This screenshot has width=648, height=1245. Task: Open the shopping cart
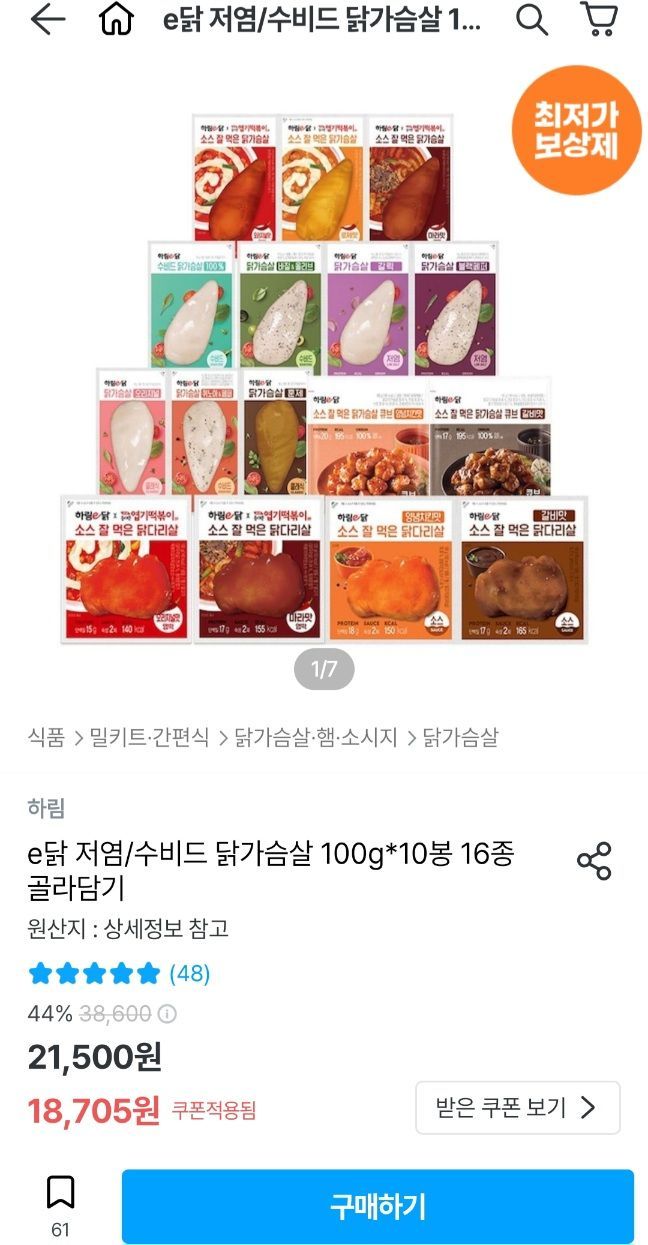[x=598, y=20]
